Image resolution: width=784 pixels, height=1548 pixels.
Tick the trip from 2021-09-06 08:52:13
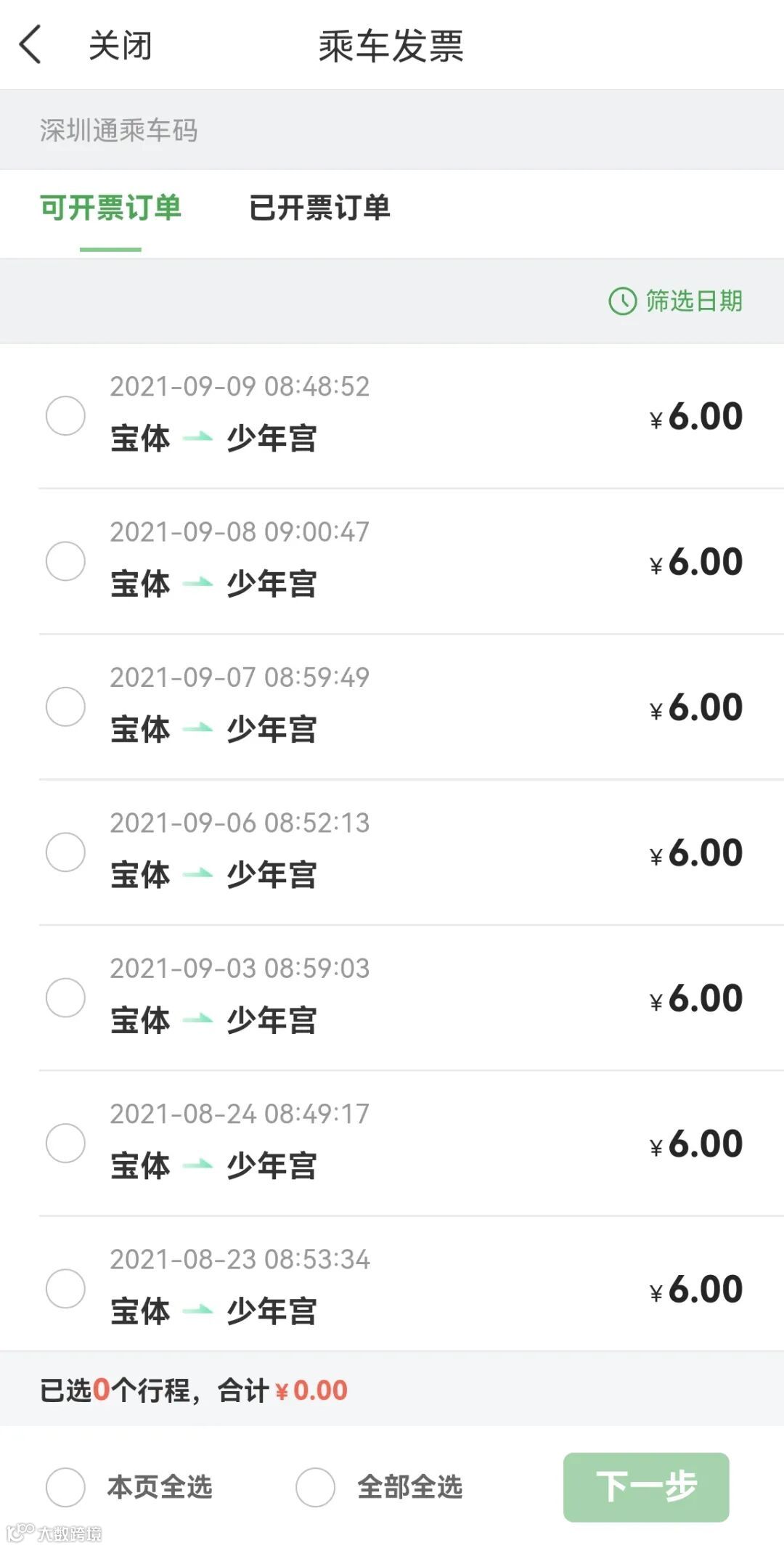click(x=65, y=852)
